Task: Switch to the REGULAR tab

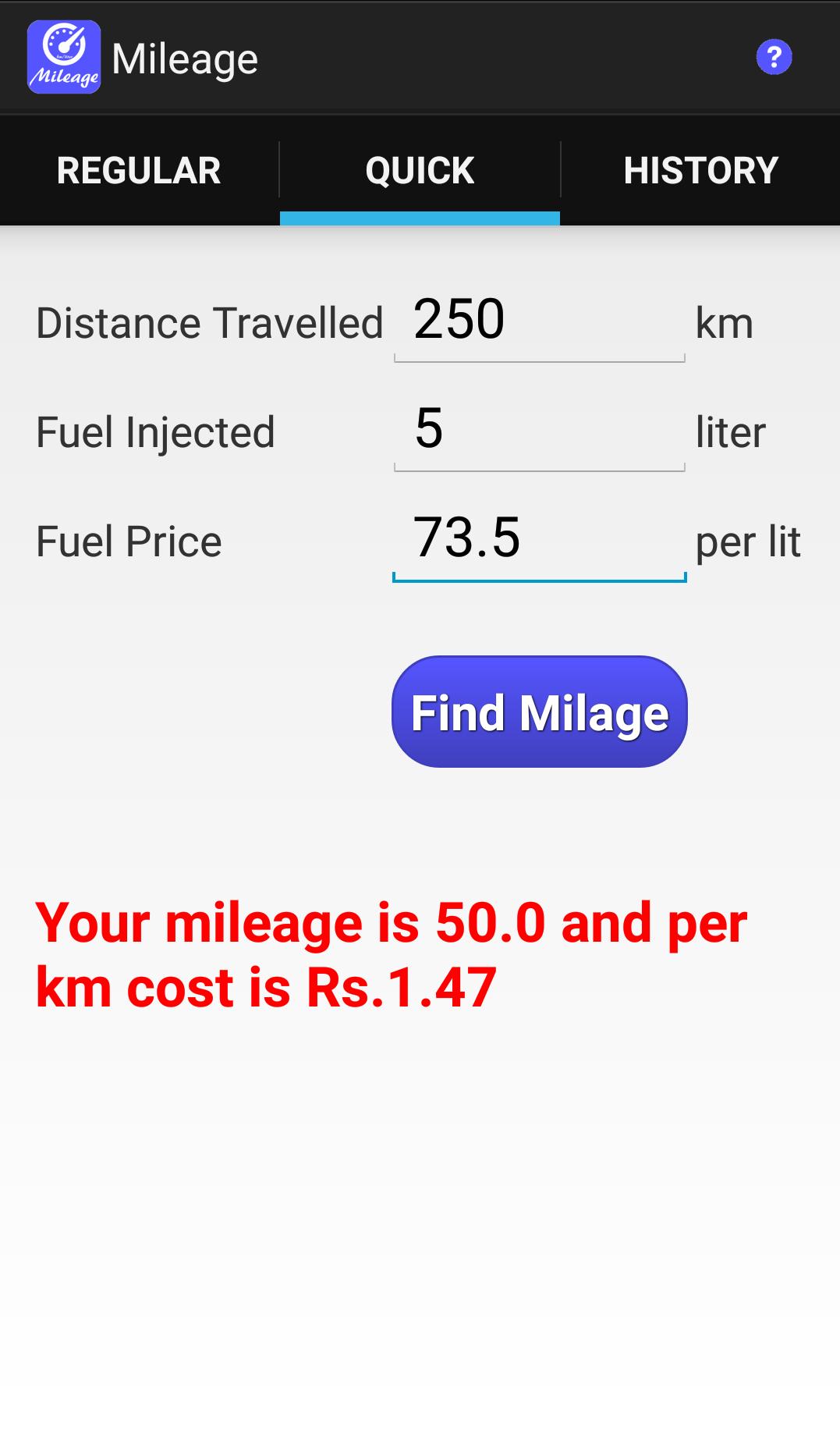Action: pyautogui.click(x=139, y=170)
